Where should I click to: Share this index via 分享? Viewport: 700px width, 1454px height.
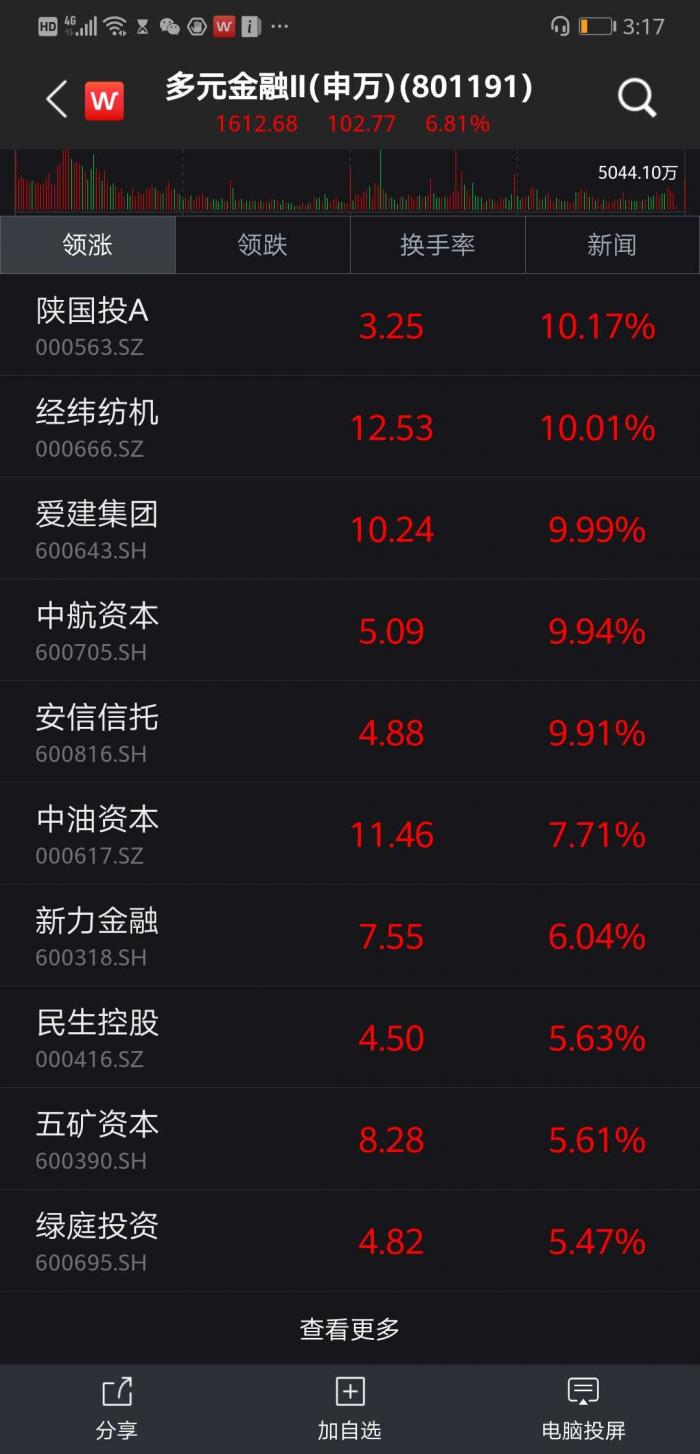[117, 1409]
